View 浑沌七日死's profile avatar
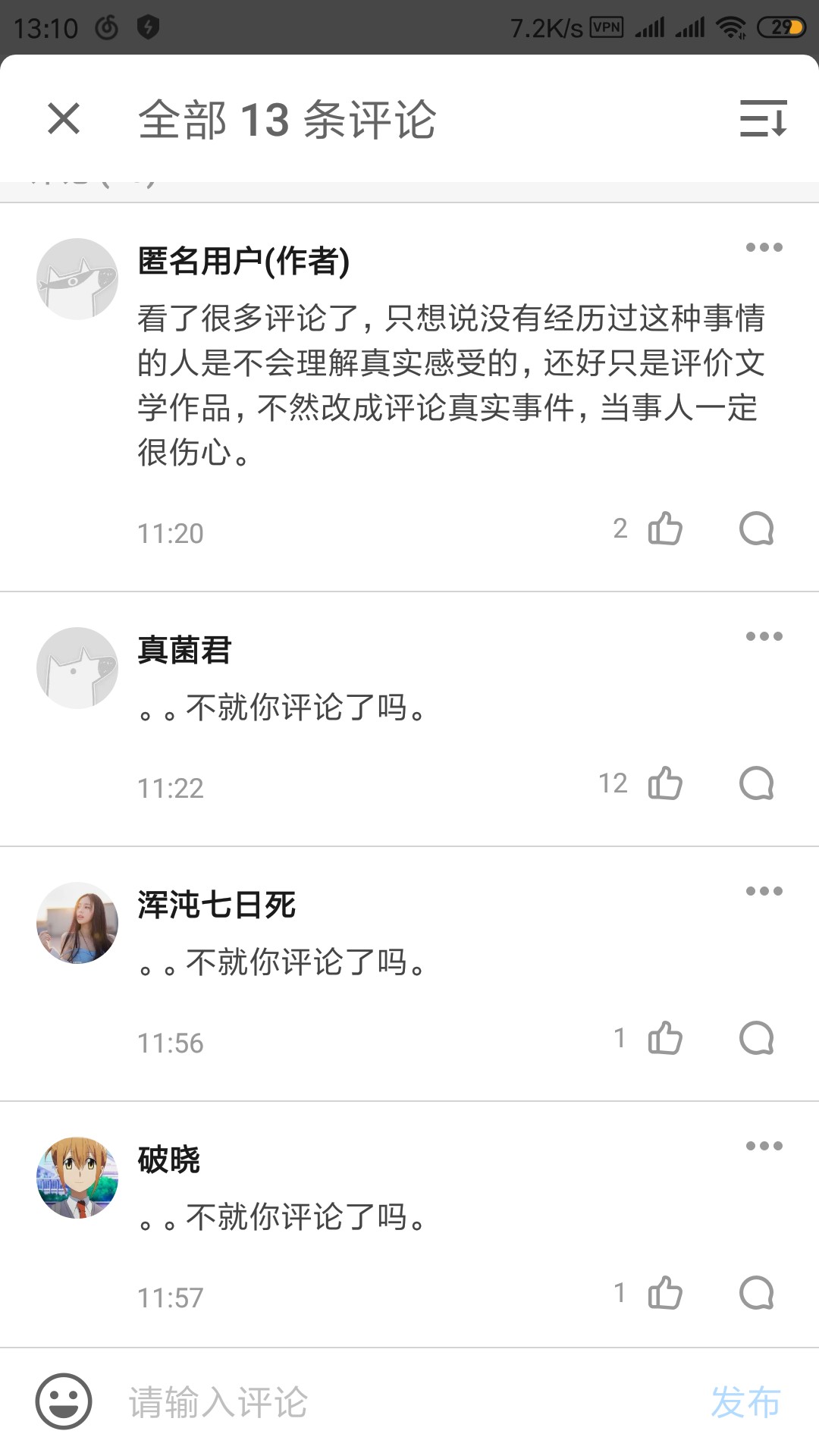Viewport: 819px width, 1456px height. click(x=77, y=923)
